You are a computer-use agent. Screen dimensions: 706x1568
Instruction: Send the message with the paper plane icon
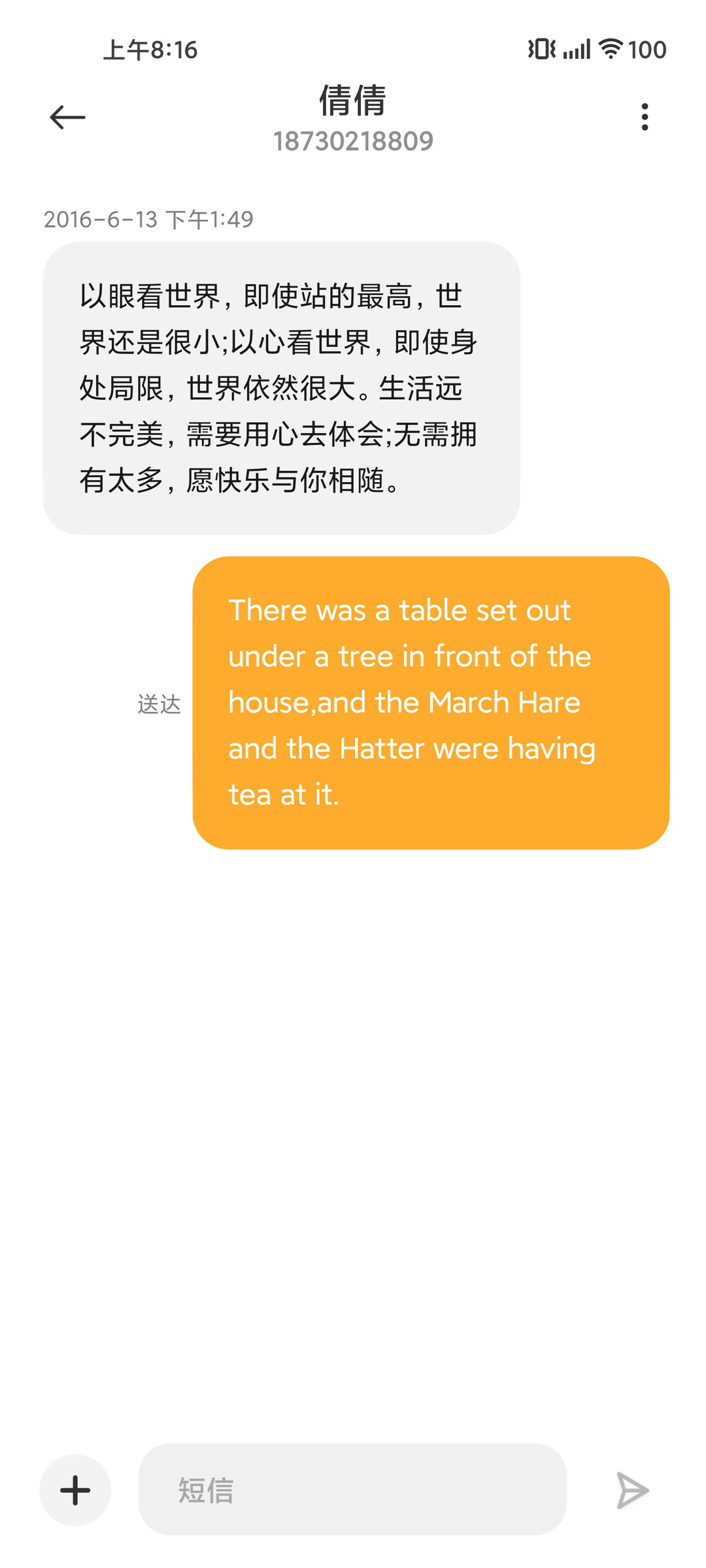click(x=632, y=1490)
